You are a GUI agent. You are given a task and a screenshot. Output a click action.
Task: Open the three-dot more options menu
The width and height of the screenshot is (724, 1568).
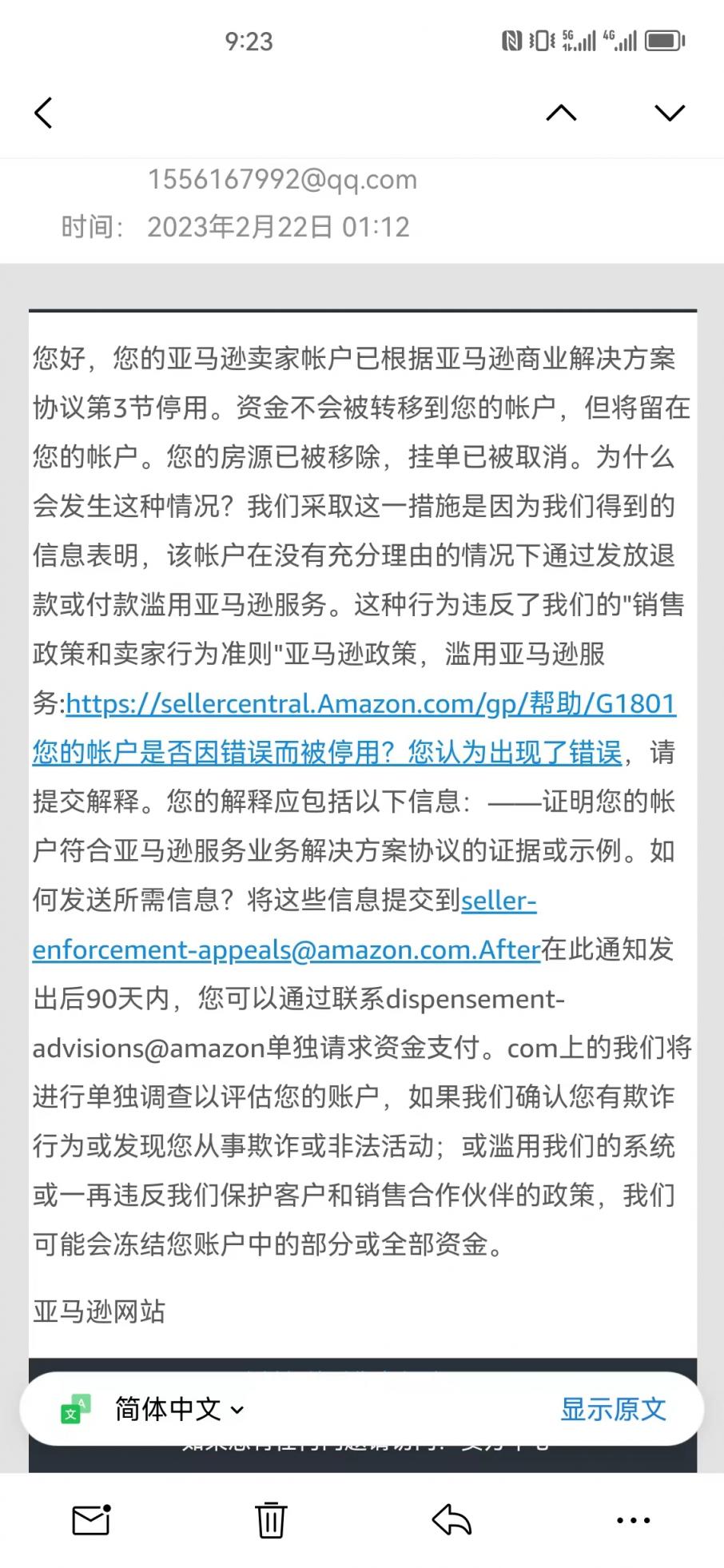tap(634, 1520)
